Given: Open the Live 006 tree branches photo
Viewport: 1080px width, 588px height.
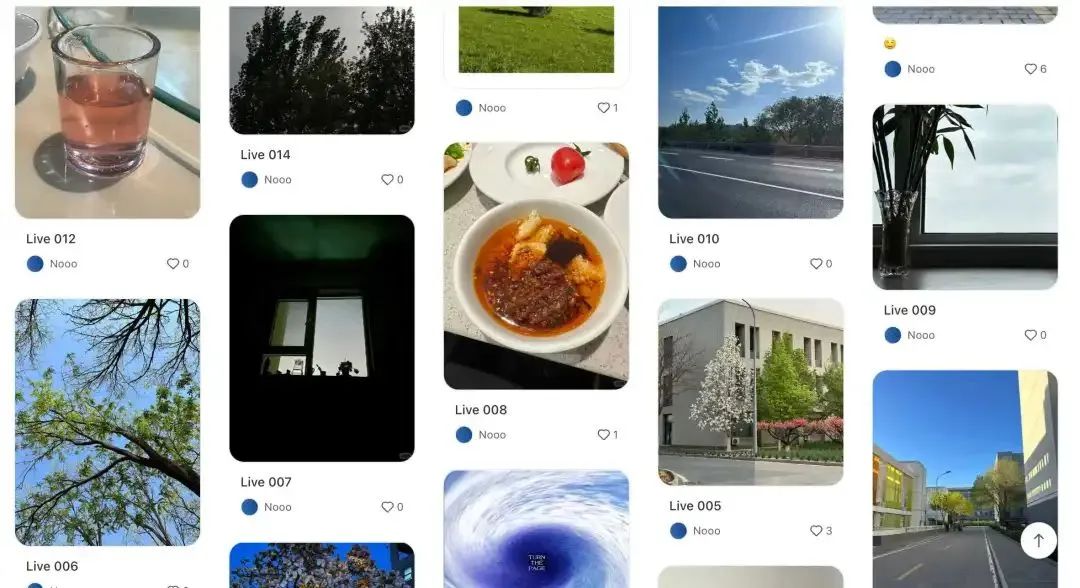Looking at the screenshot, I should pyautogui.click(x=107, y=421).
